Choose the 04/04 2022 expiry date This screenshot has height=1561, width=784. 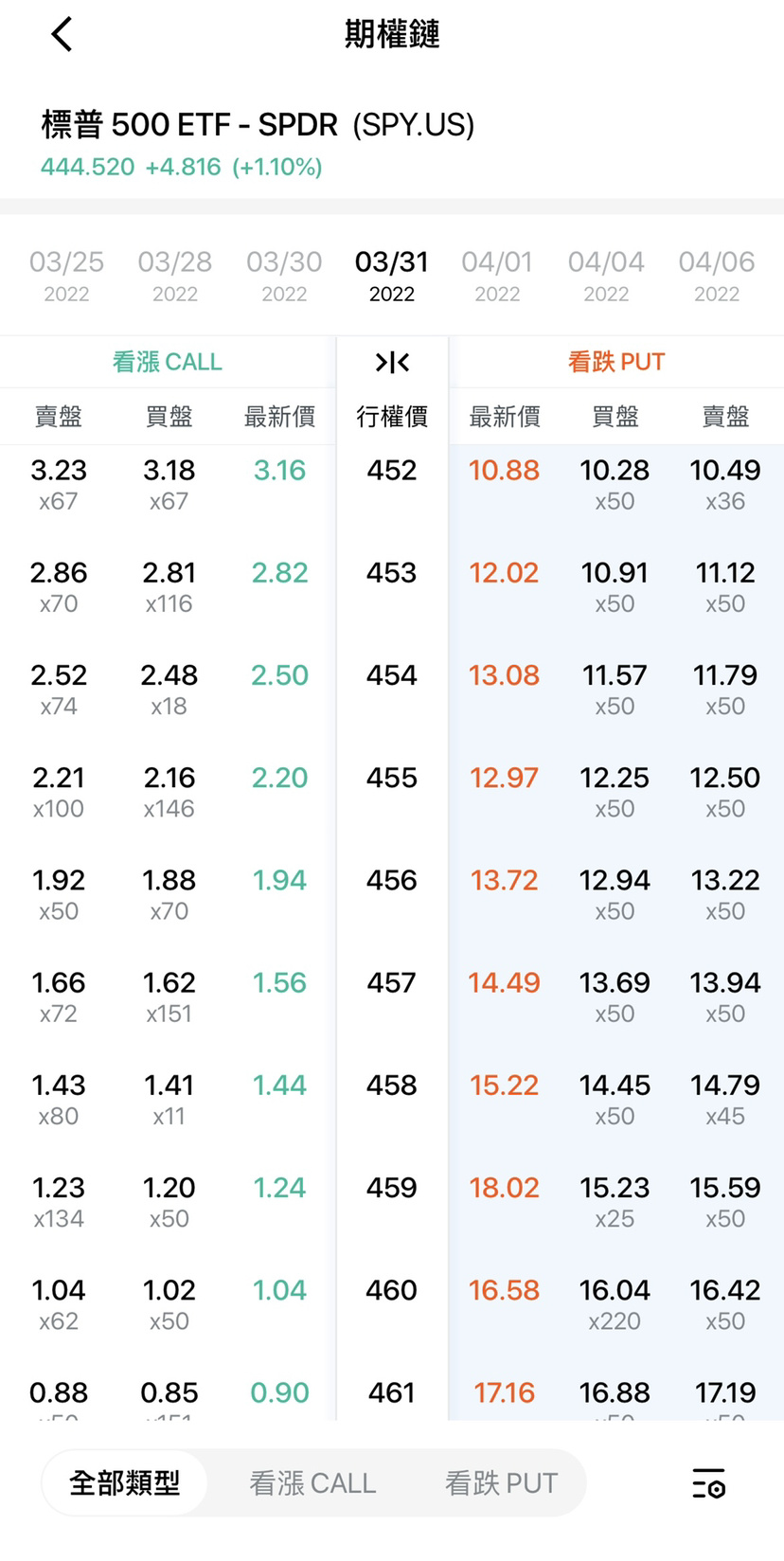[606, 275]
